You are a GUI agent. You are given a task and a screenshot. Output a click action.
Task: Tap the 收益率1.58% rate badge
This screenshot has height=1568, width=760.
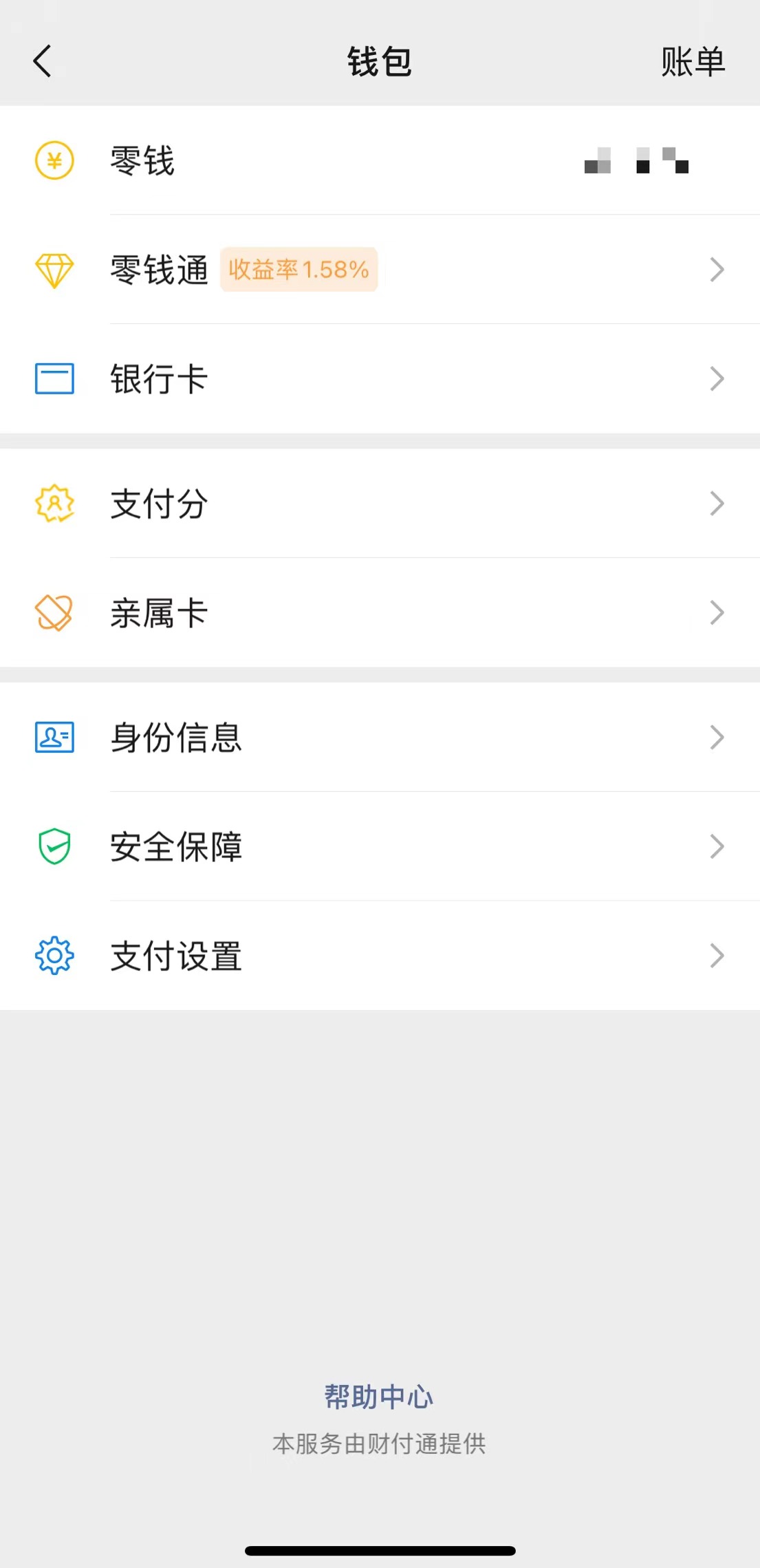click(x=299, y=270)
